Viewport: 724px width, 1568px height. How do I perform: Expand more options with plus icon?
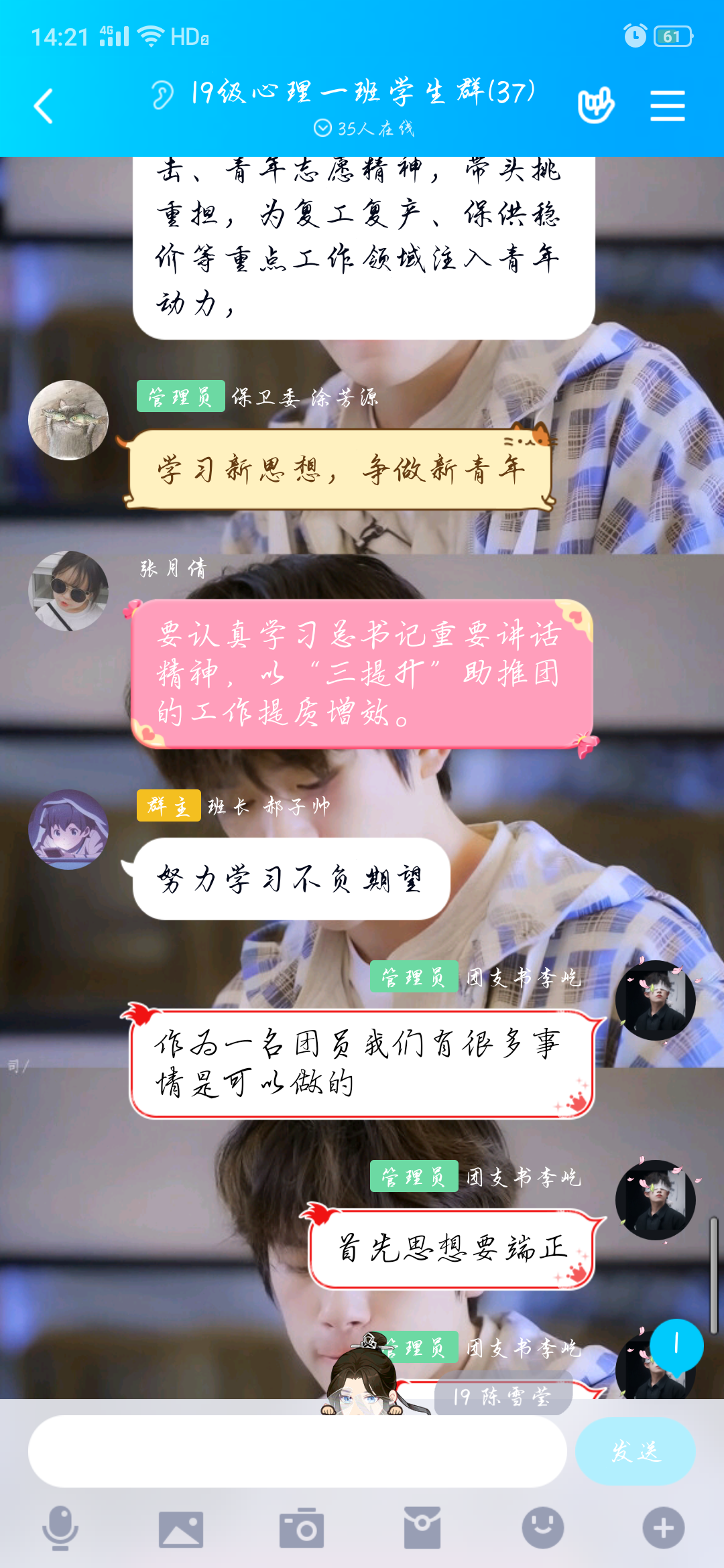click(664, 1528)
